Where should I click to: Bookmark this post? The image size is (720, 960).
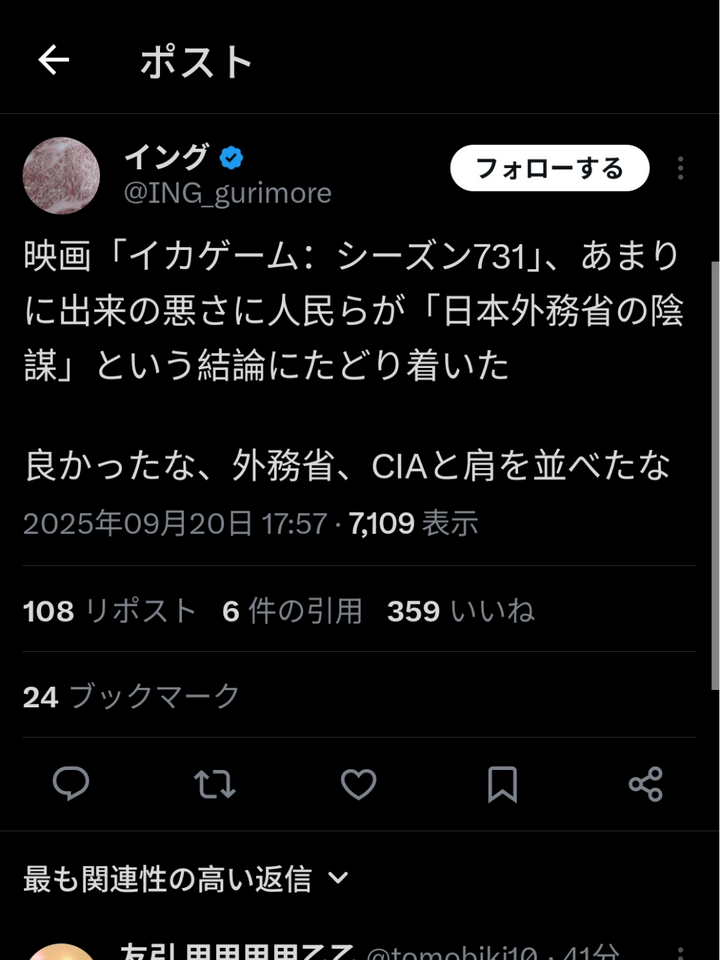pos(502,784)
